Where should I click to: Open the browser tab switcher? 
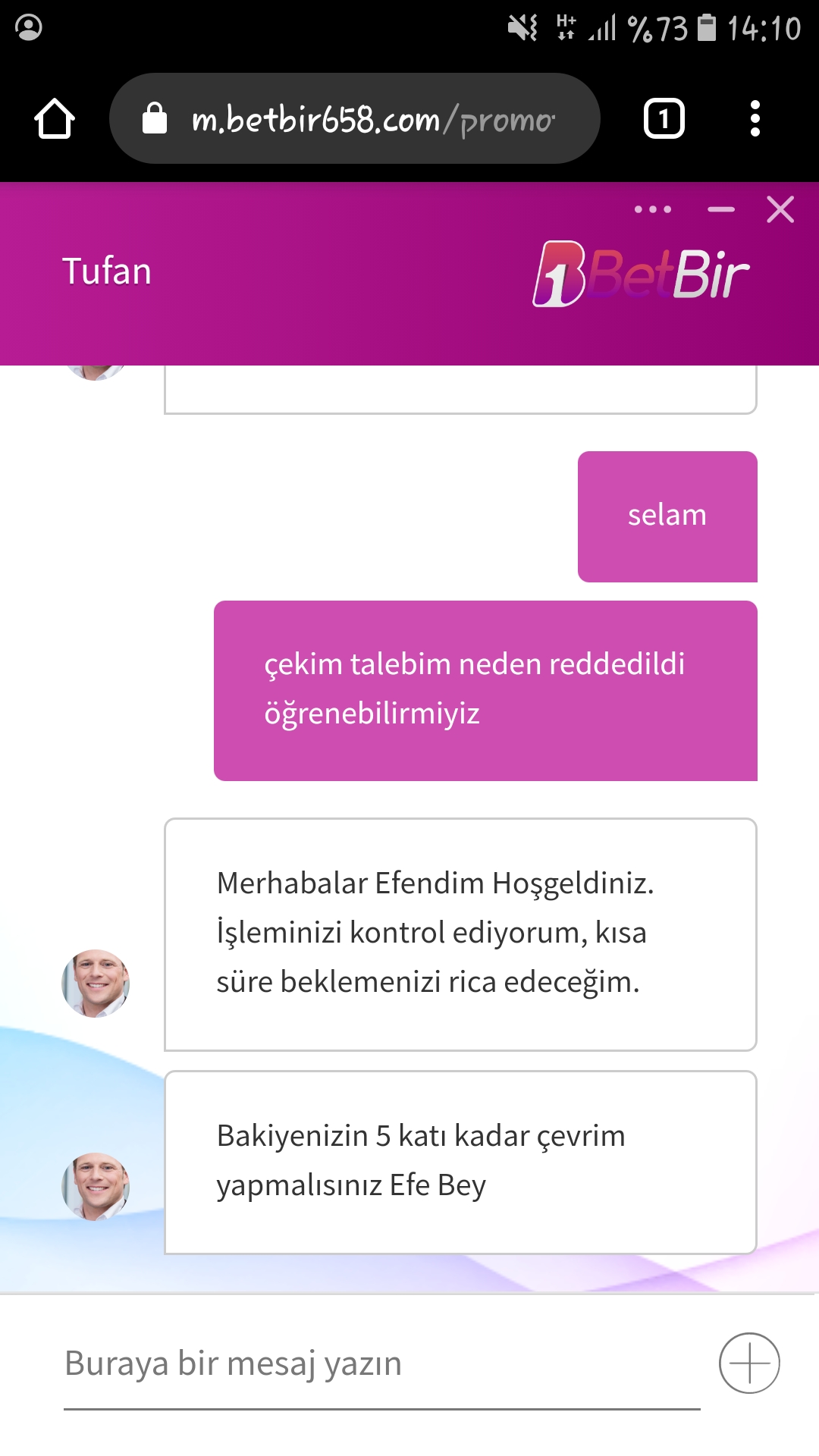[664, 118]
